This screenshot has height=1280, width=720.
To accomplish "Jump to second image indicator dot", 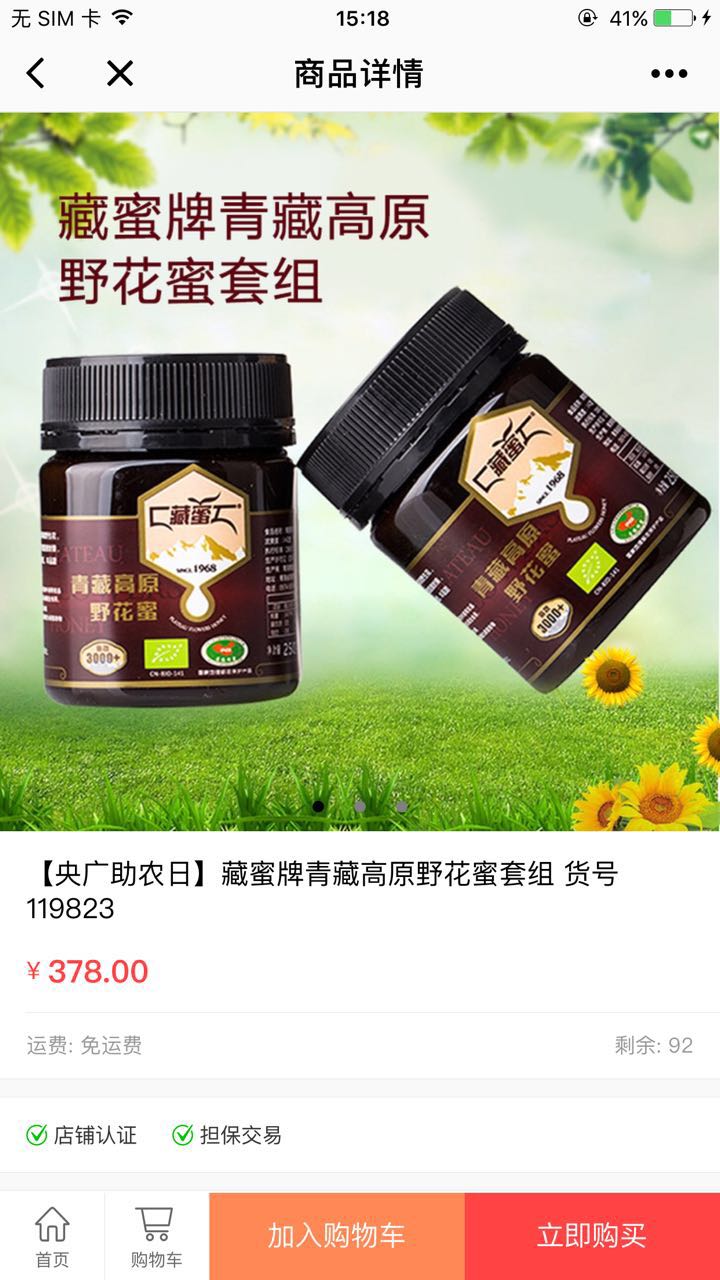I will click(360, 806).
